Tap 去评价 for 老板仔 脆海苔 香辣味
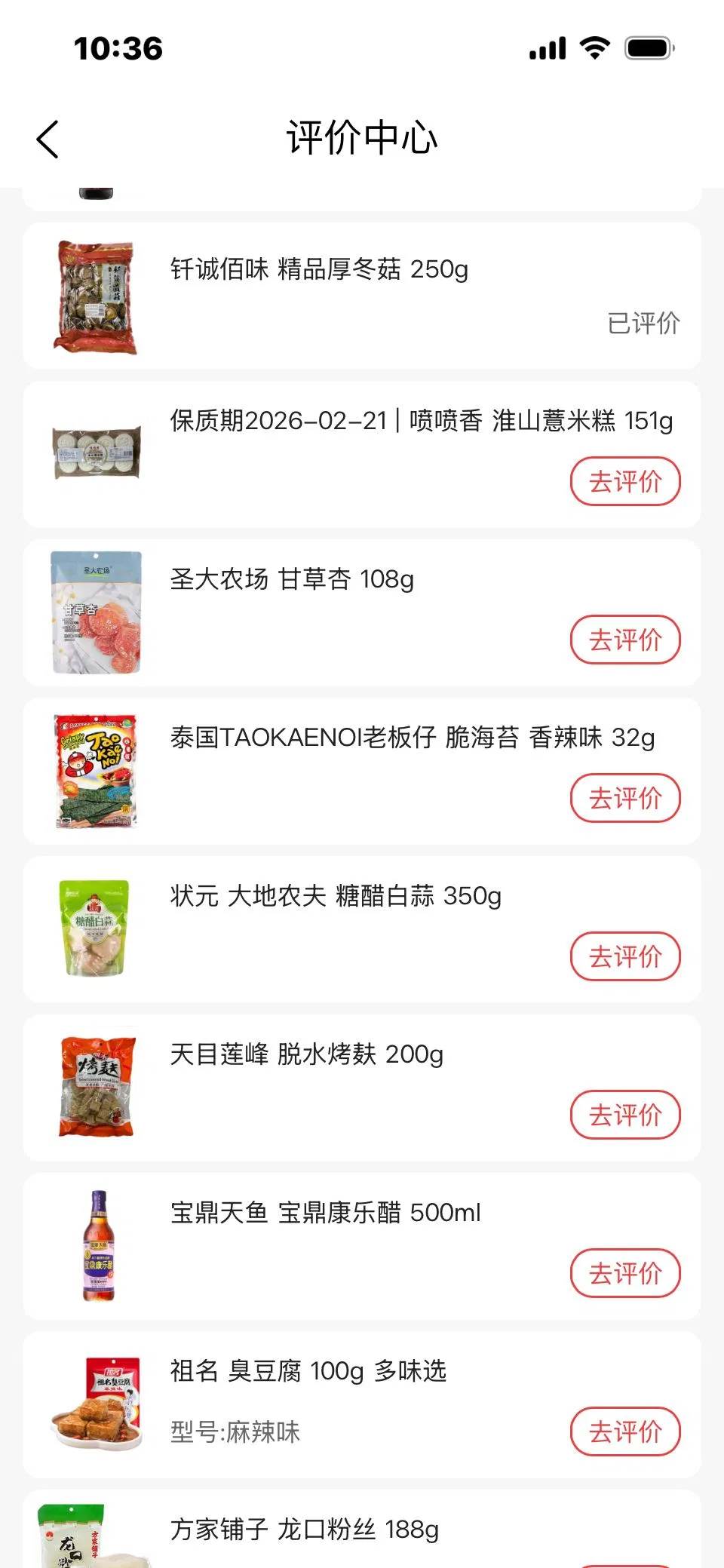 click(624, 798)
